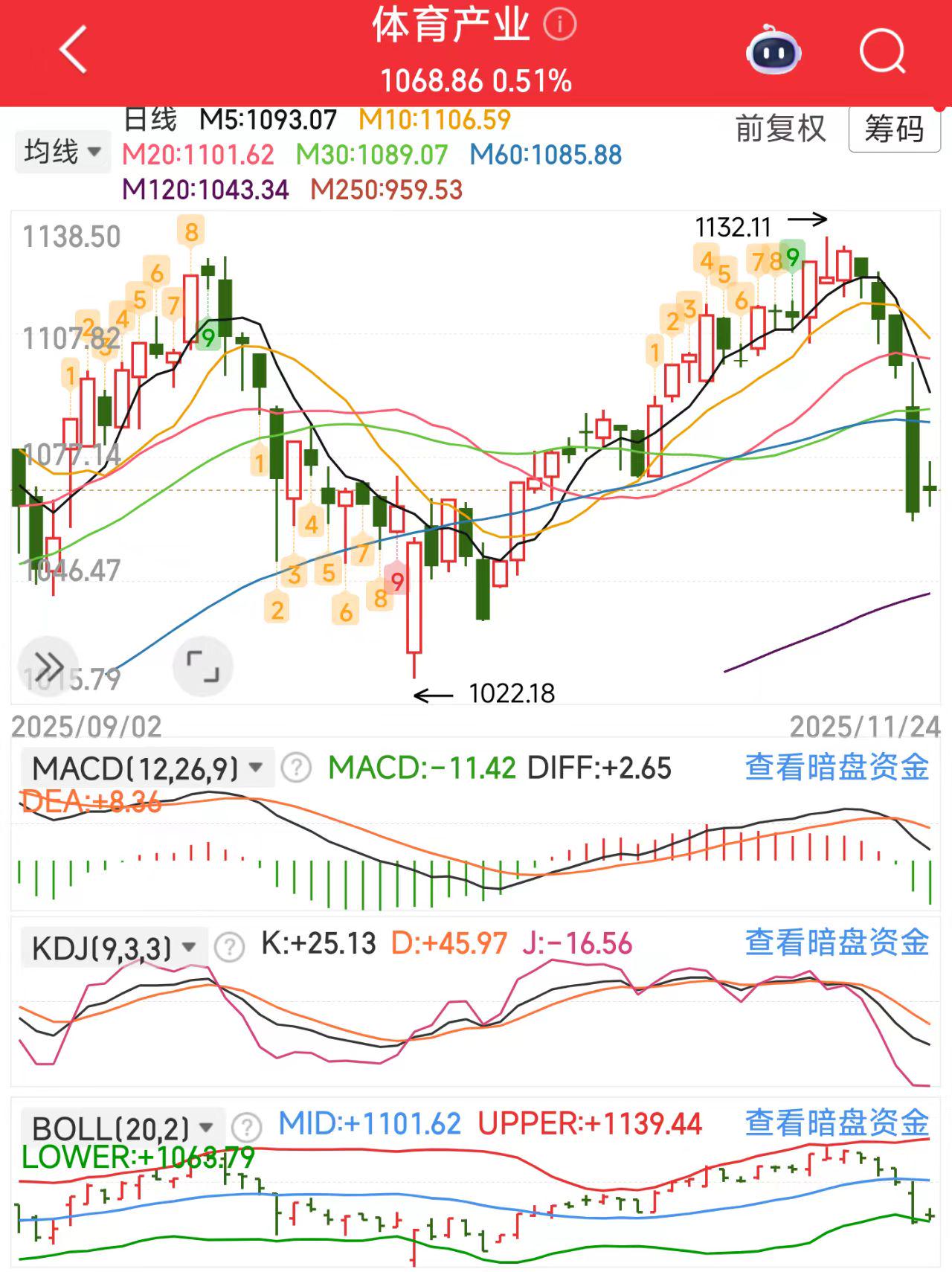Tap the double-arrow expand button on chart

point(48,666)
